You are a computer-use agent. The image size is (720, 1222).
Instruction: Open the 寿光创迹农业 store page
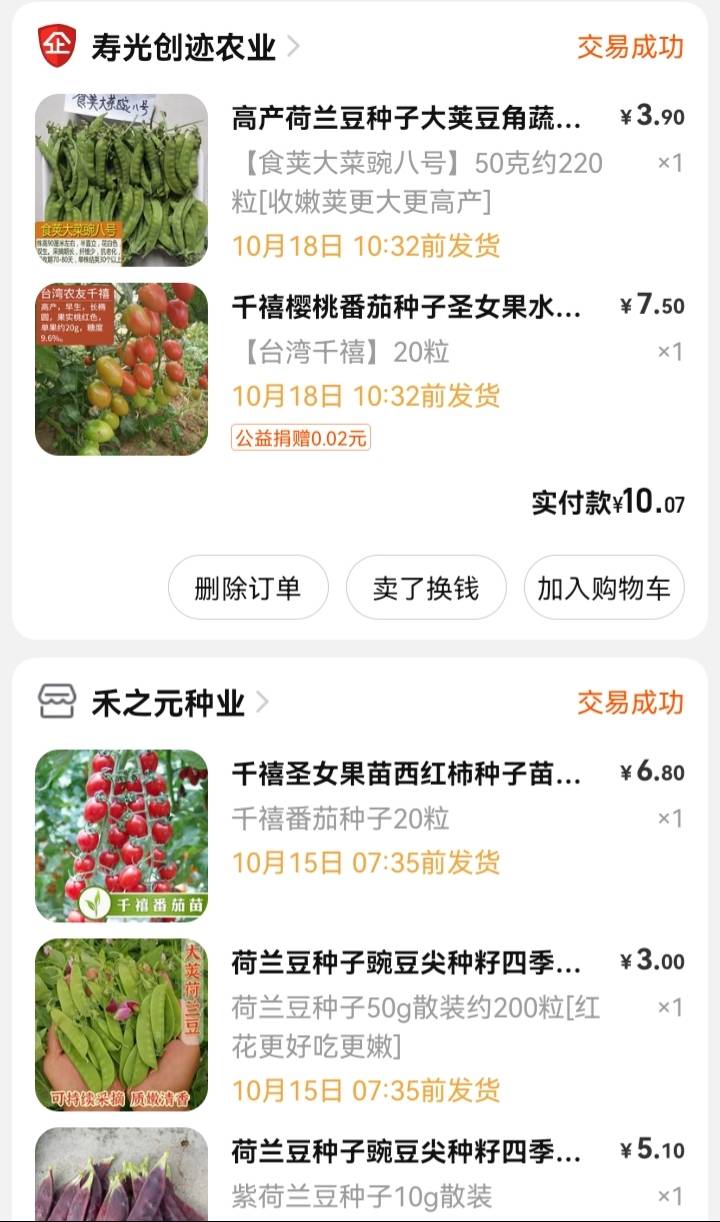coord(183,47)
